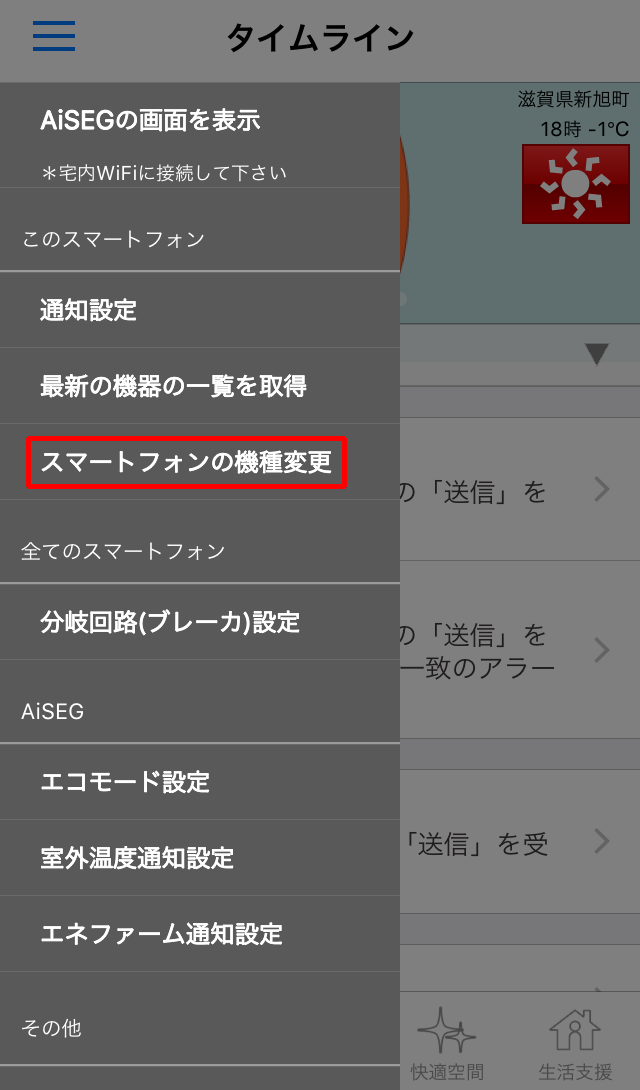Open 分岐回路(ブレーカ)設定

(x=170, y=622)
